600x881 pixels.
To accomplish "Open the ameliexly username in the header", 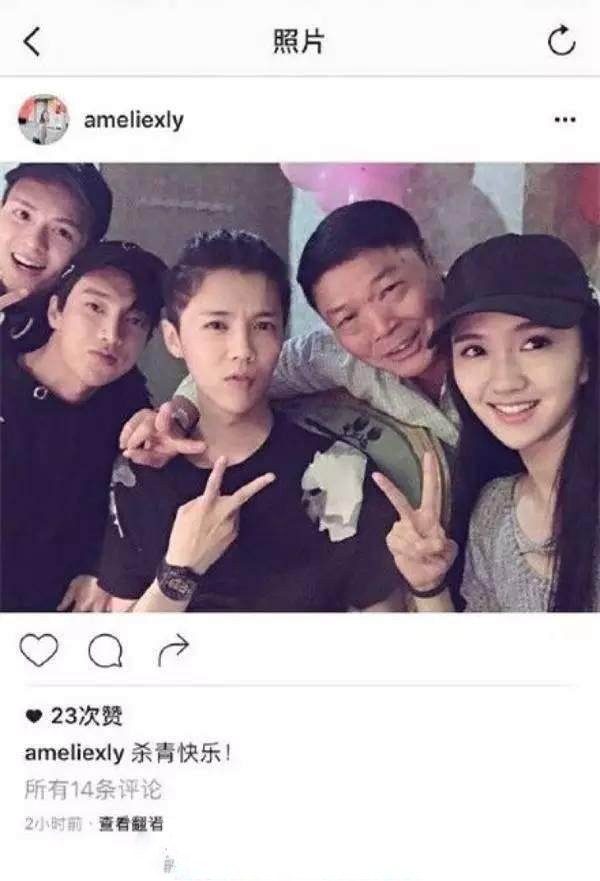I will pyautogui.click(x=133, y=120).
